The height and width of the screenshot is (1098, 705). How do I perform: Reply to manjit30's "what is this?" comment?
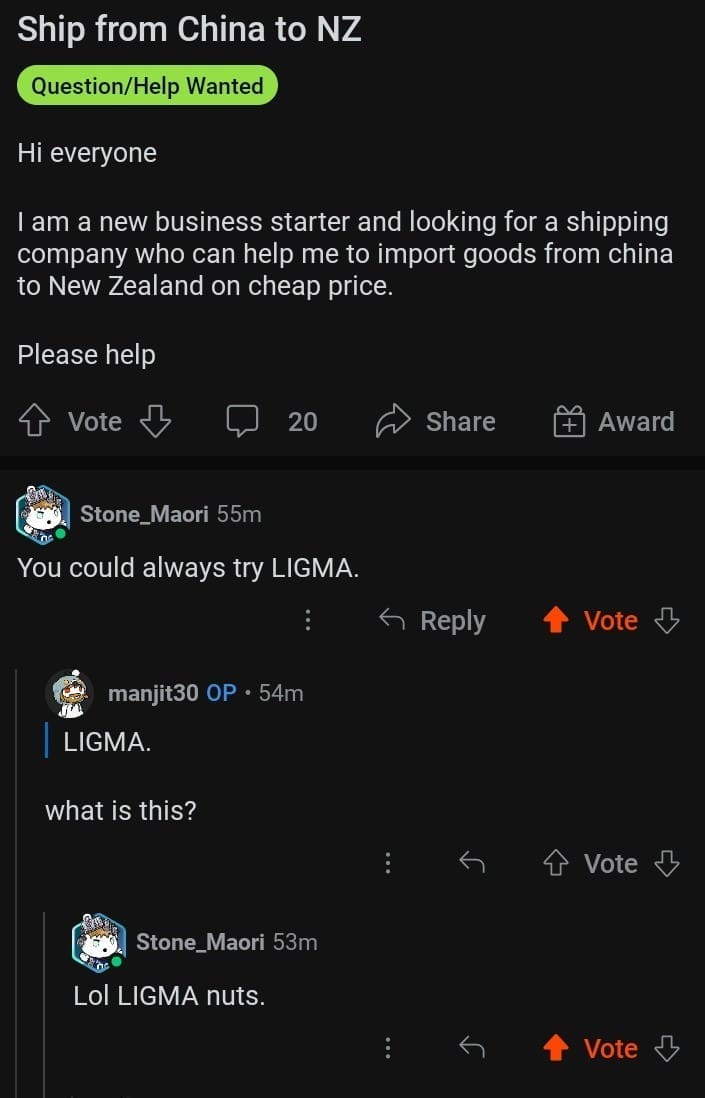click(471, 863)
